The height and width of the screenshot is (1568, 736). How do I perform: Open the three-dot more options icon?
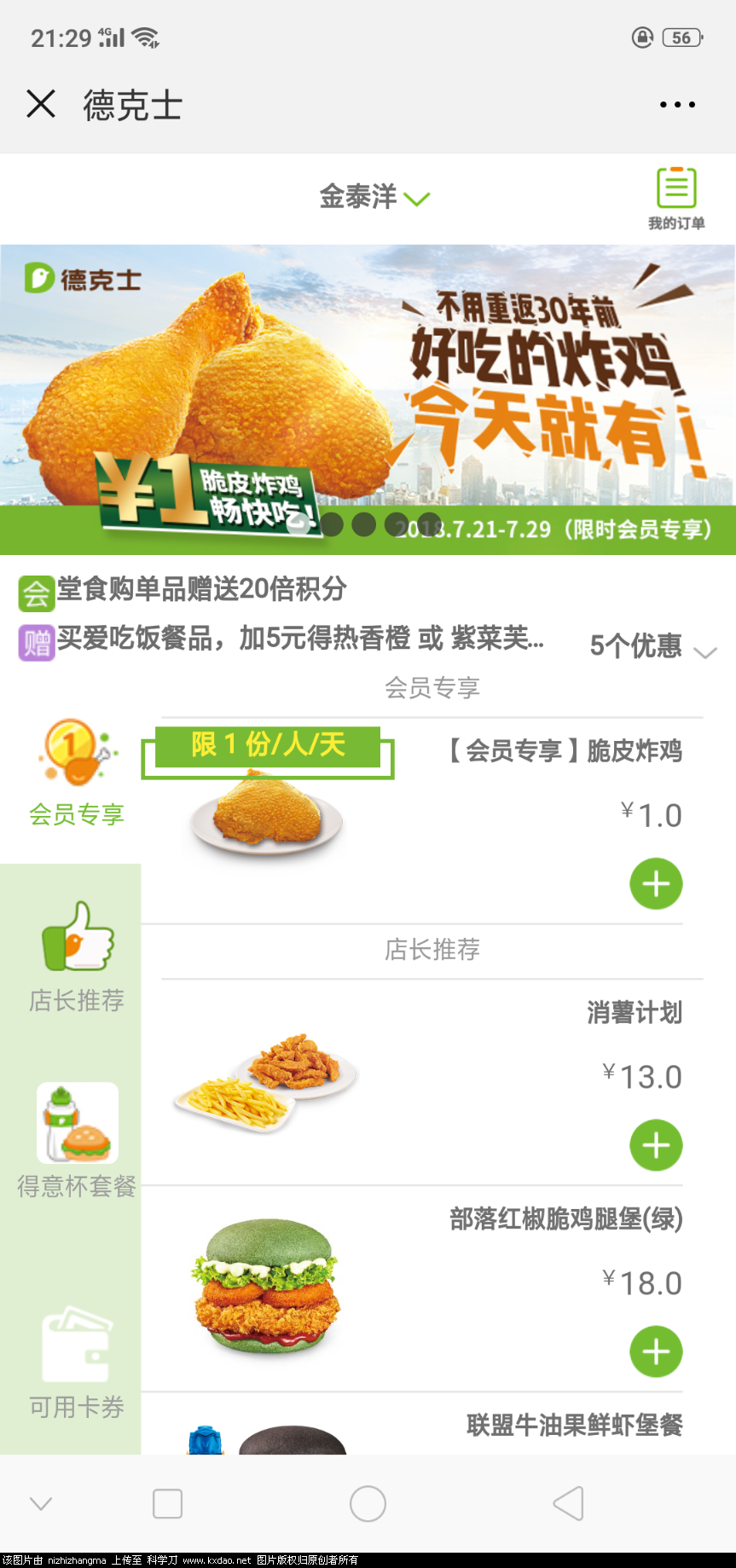click(x=675, y=103)
